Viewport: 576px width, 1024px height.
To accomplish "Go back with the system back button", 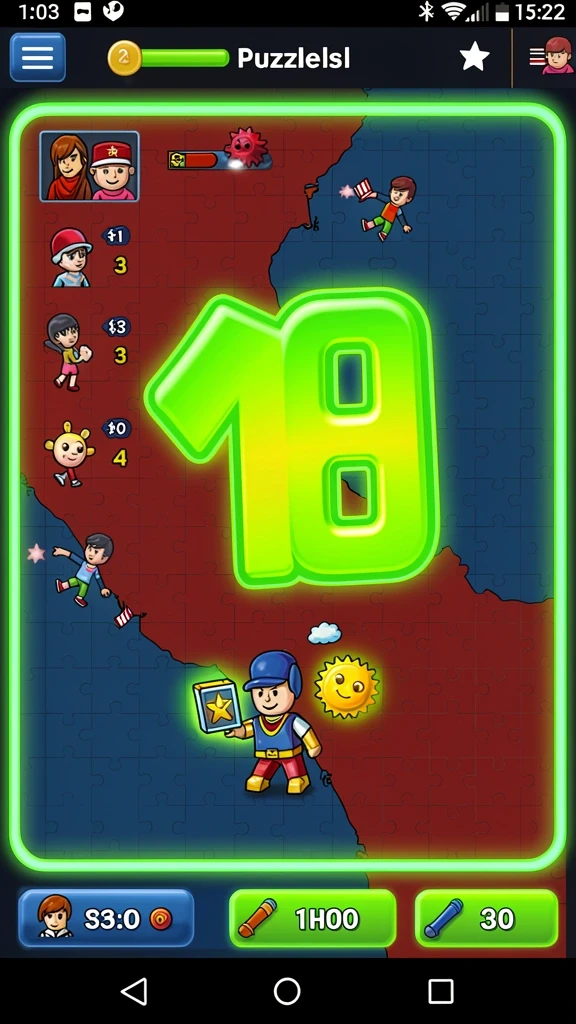I will click(135, 991).
